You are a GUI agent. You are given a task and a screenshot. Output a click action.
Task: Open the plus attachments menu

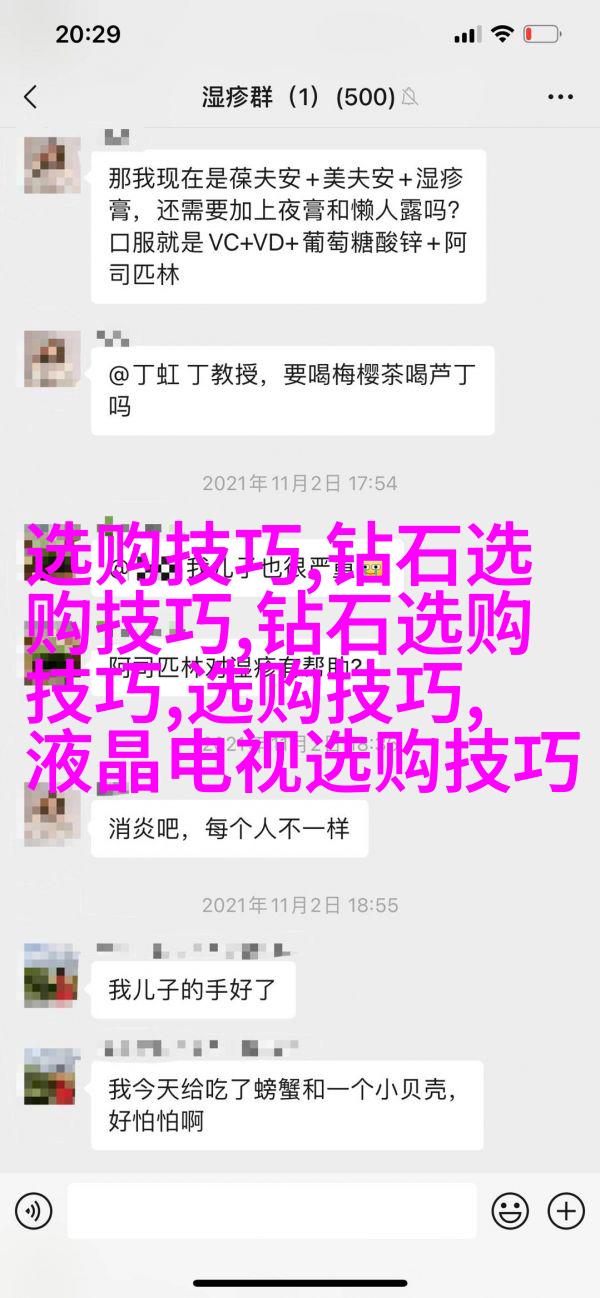coord(567,1210)
